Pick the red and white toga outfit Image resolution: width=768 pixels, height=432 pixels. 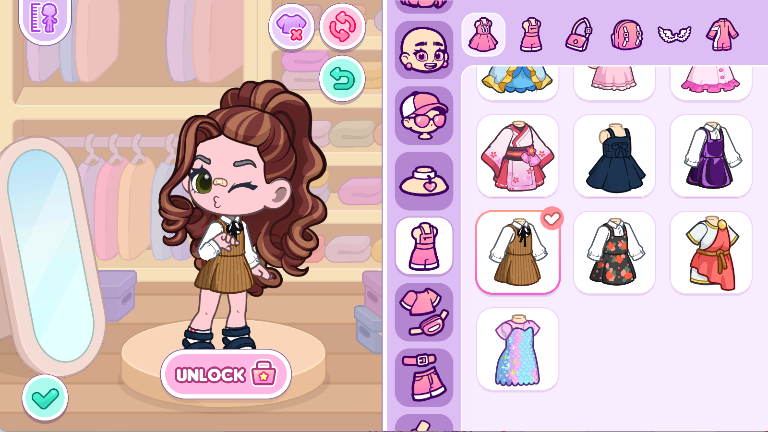710,252
